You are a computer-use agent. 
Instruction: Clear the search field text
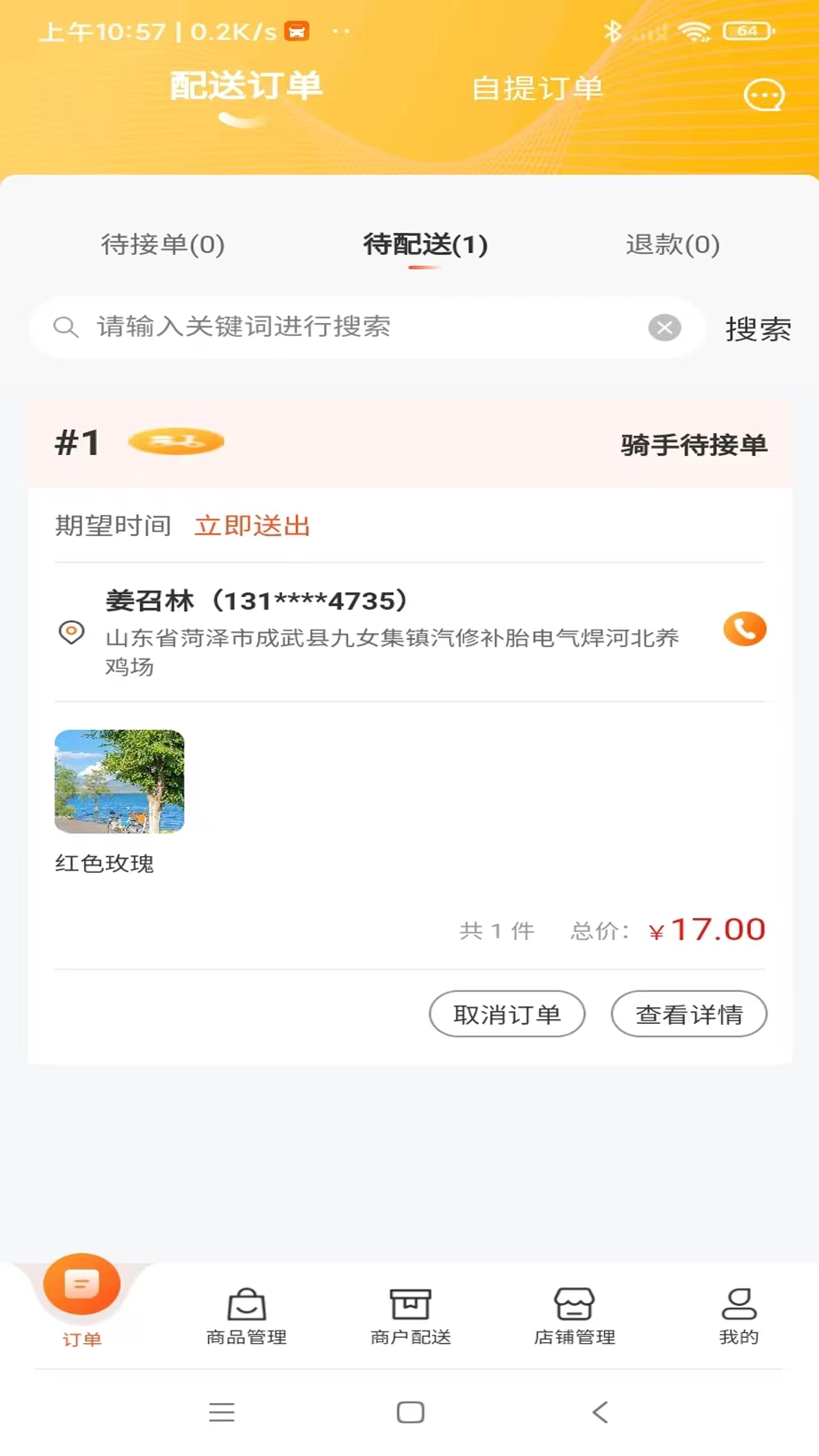click(x=664, y=328)
